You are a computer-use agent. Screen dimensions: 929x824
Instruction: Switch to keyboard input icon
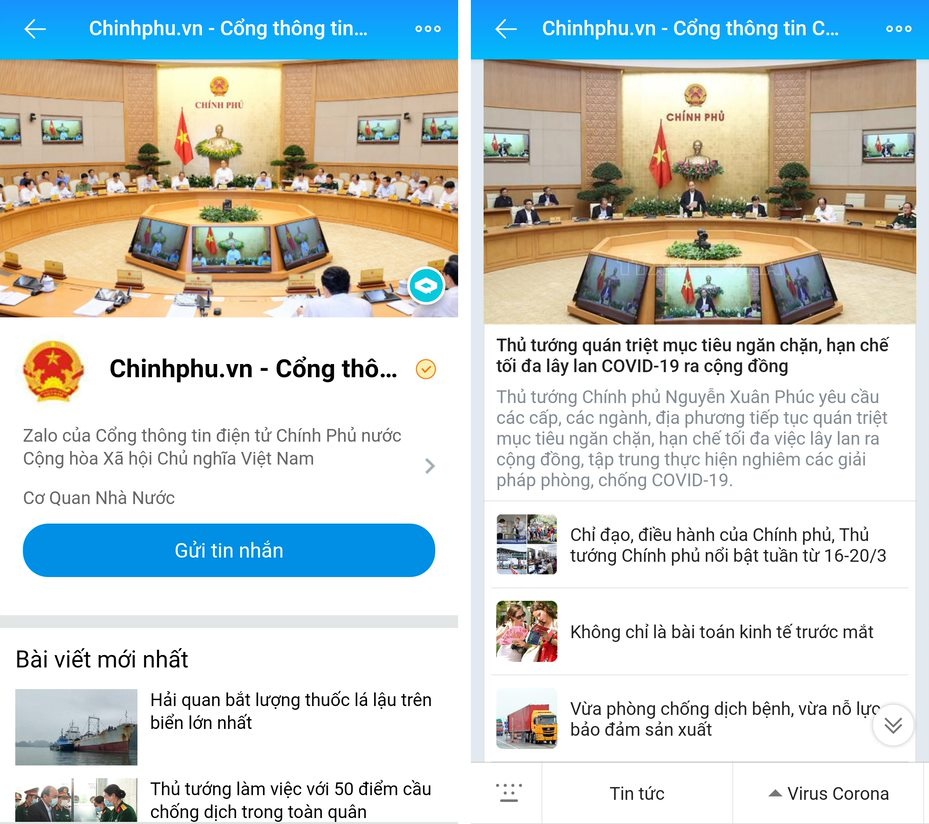(x=509, y=793)
